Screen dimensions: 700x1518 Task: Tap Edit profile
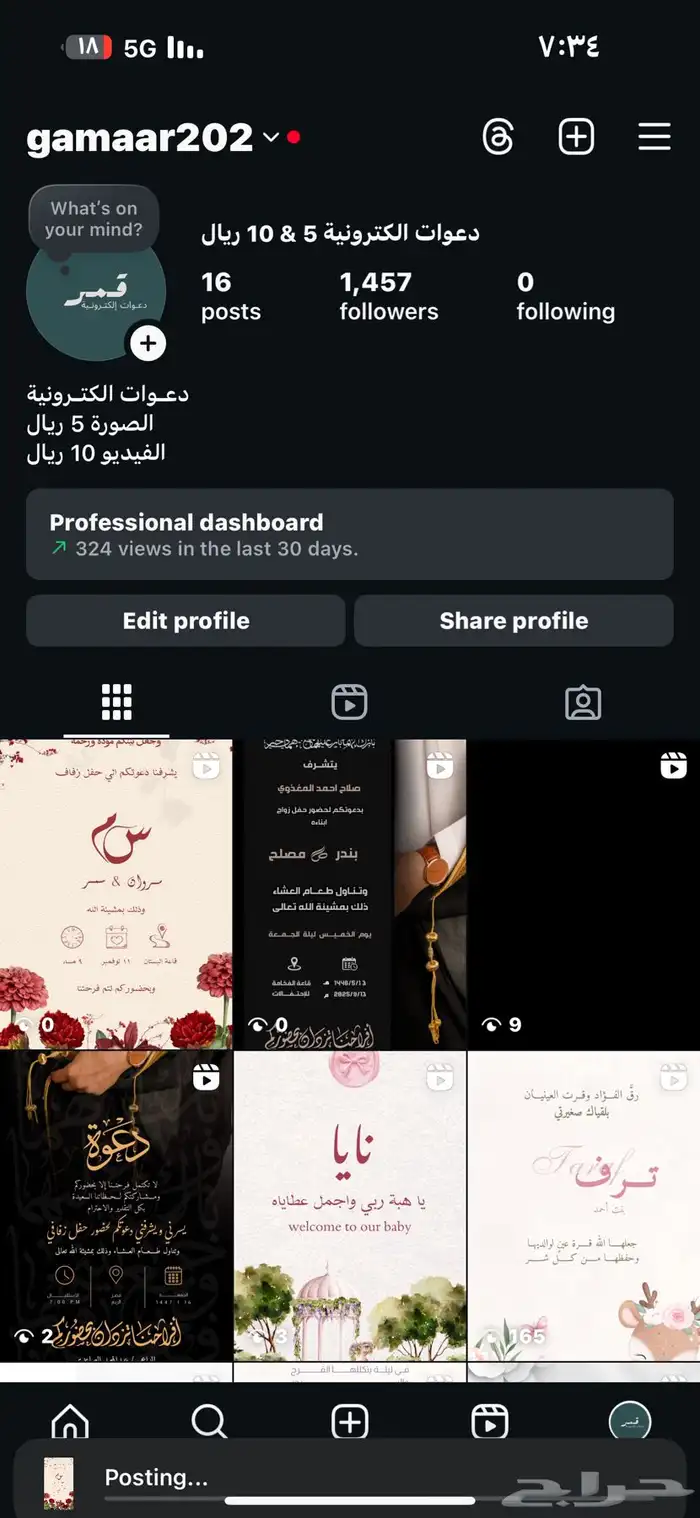[186, 621]
